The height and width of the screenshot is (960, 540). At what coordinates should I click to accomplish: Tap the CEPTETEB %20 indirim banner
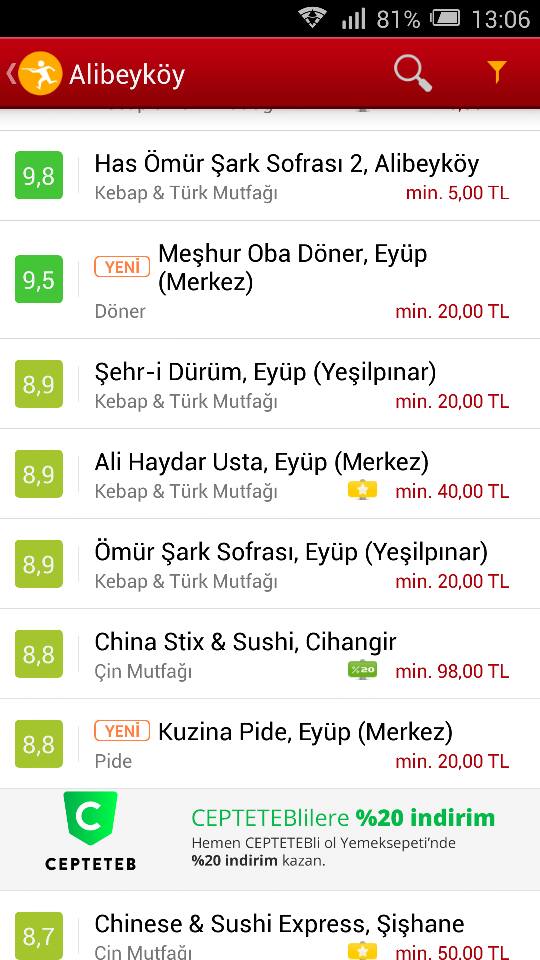point(270,839)
